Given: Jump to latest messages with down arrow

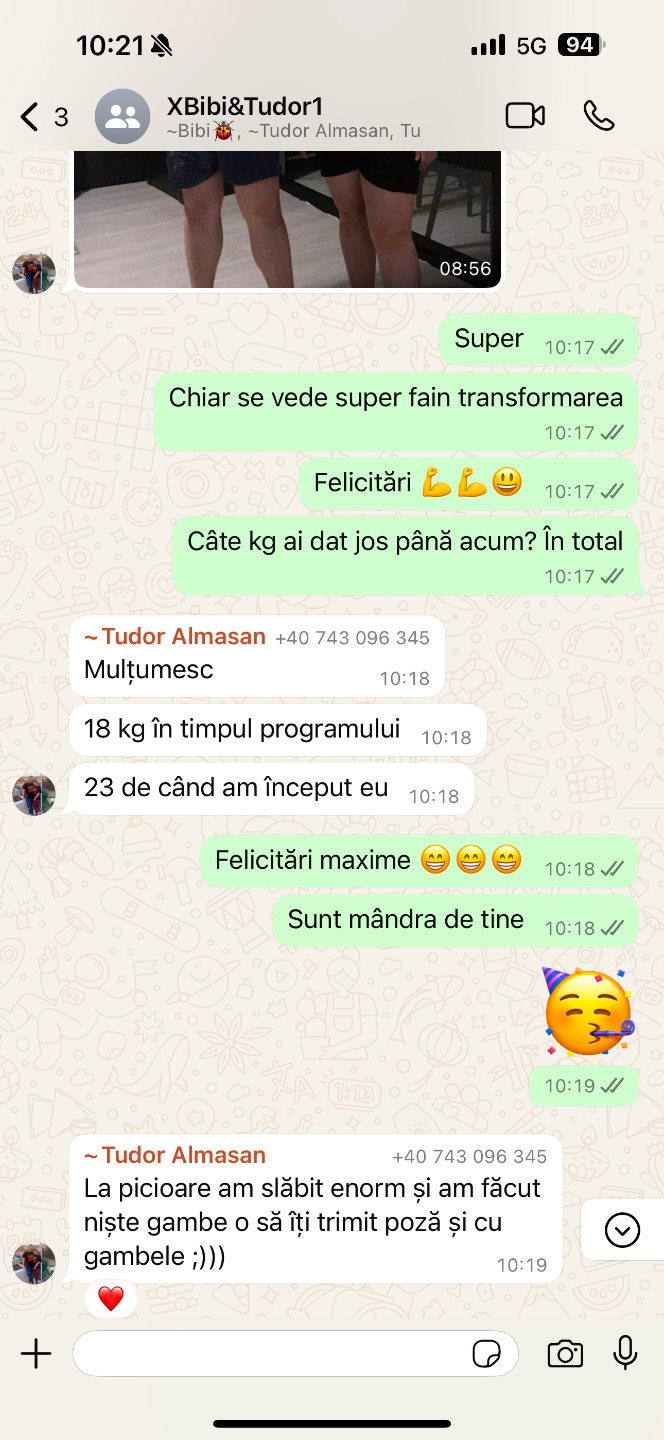Looking at the screenshot, I should (622, 1230).
